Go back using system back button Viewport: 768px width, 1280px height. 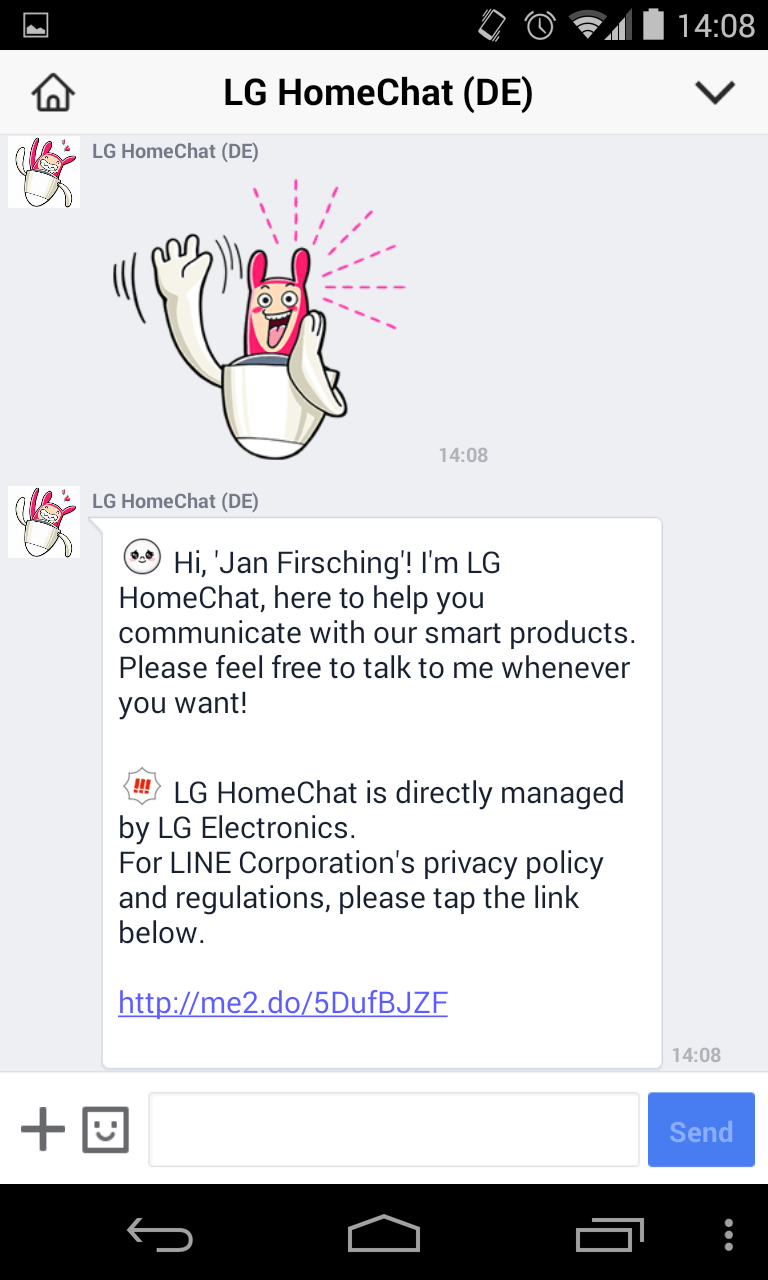point(160,1234)
